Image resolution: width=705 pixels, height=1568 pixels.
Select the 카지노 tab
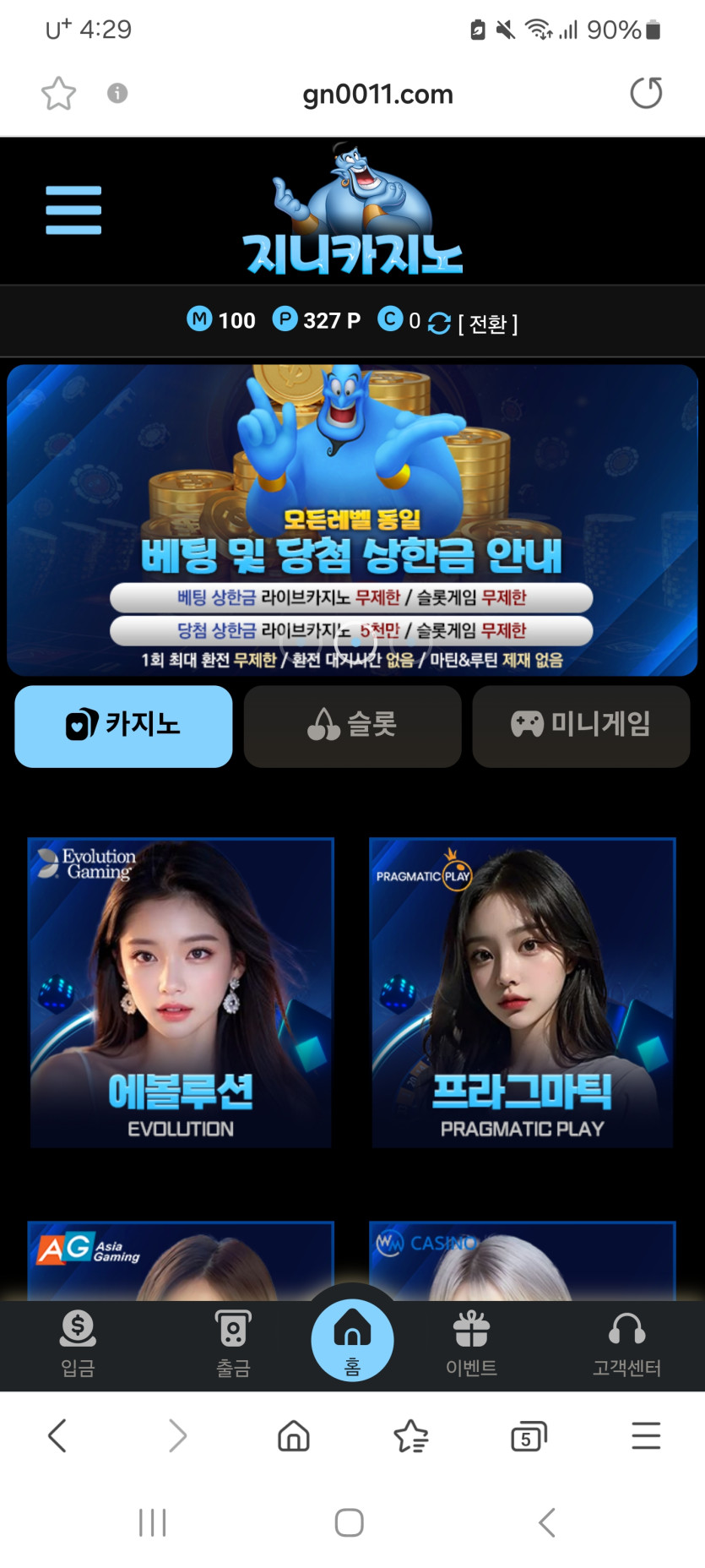coord(123,726)
